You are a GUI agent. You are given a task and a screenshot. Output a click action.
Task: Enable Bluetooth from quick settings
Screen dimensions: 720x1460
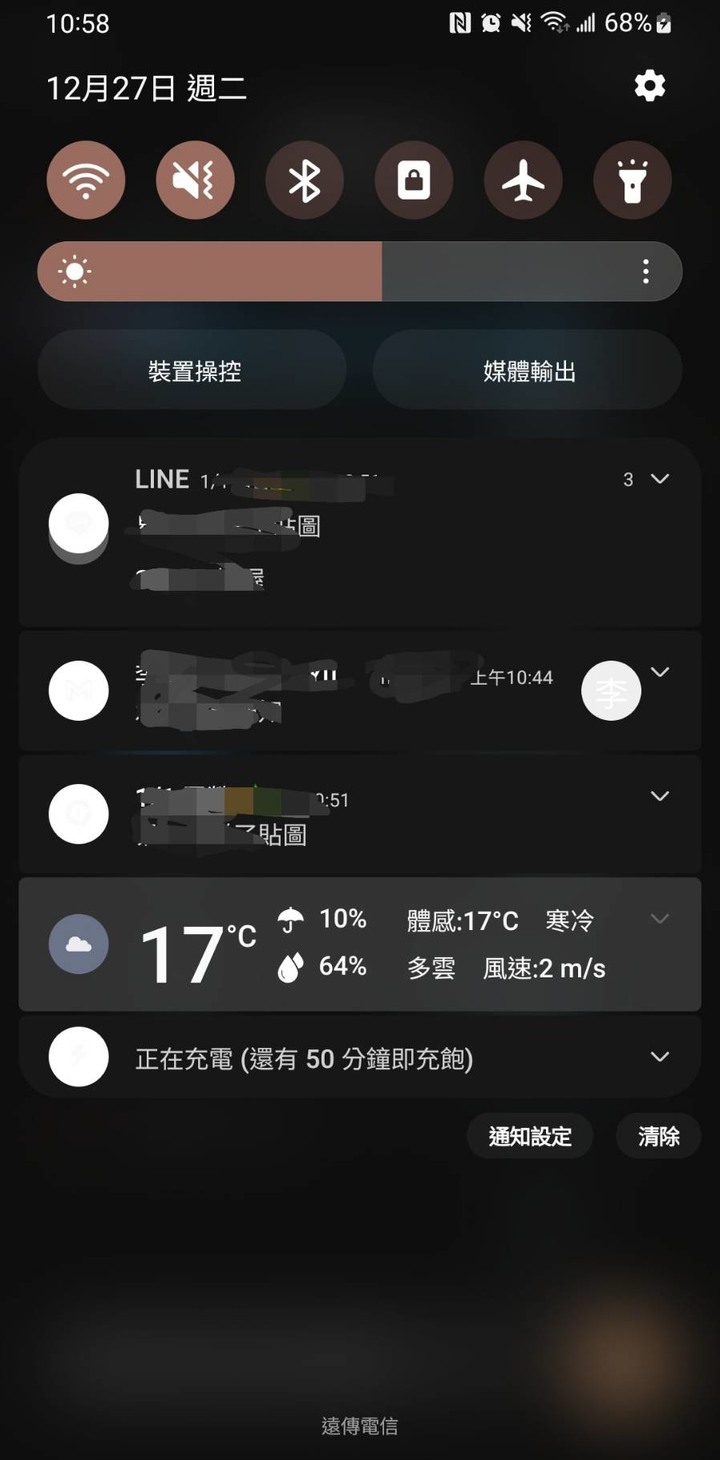click(x=304, y=181)
